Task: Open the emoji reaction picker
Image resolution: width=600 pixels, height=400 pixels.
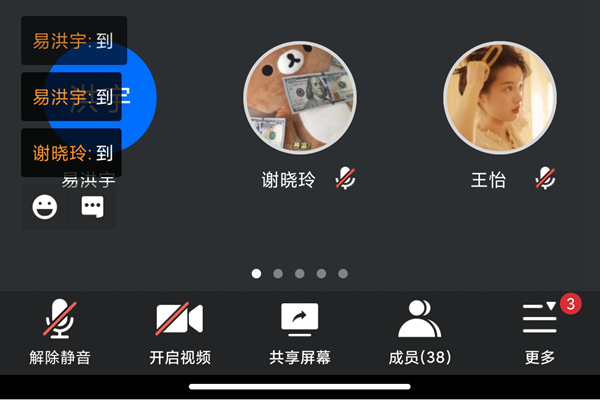Action: click(45, 207)
